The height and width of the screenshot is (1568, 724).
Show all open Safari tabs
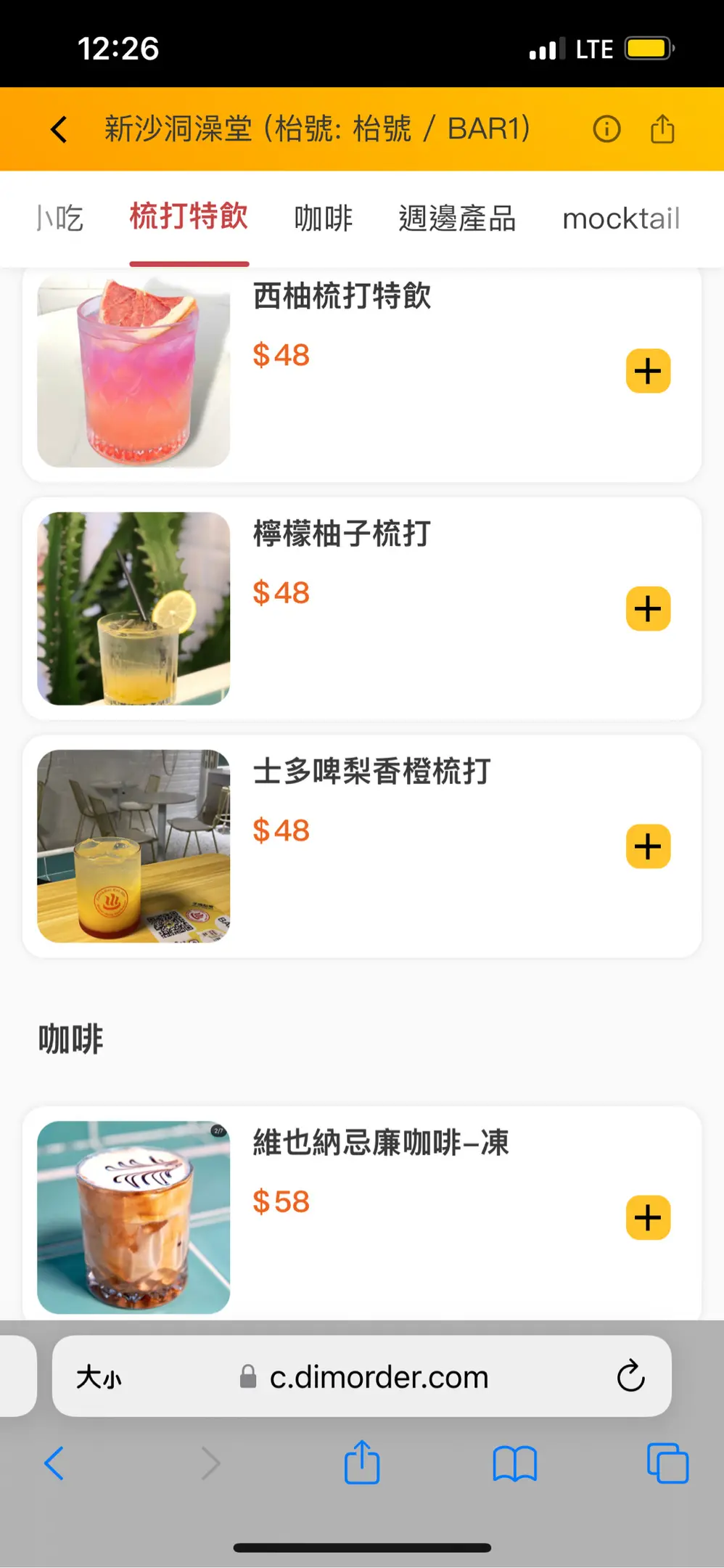coord(667,1463)
